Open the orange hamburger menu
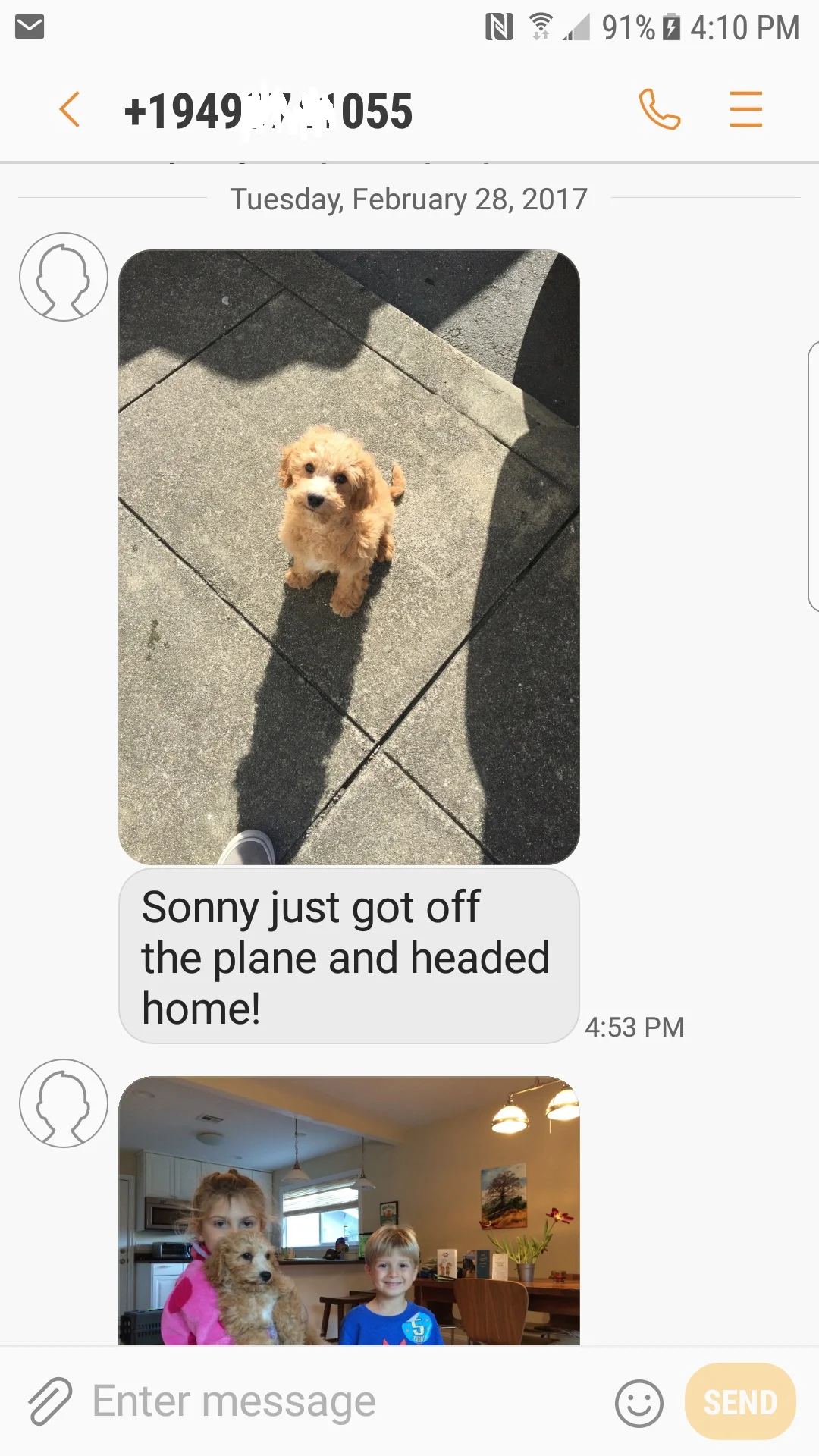Image resolution: width=819 pixels, height=1456 pixels. pos(746,109)
